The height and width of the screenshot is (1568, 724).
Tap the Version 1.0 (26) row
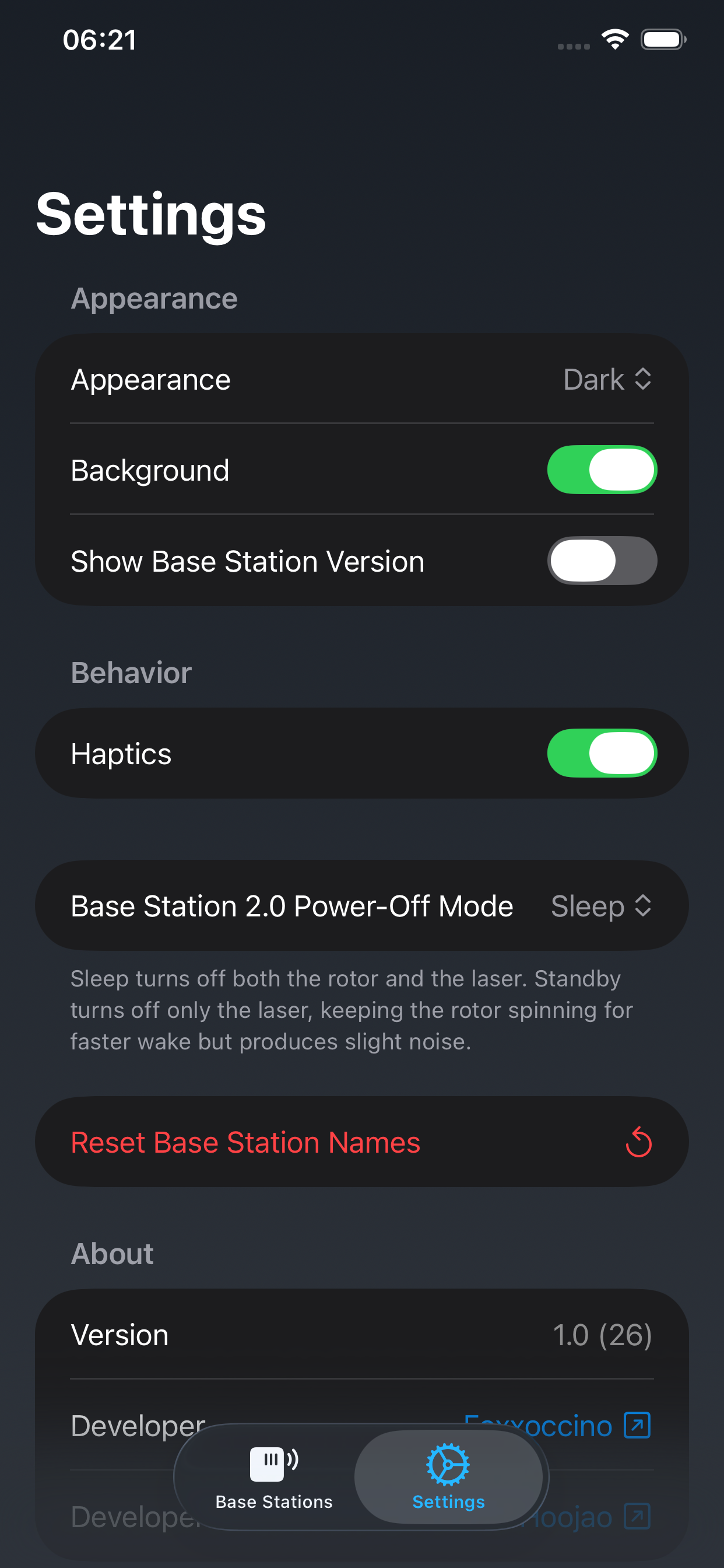pos(362,1334)
